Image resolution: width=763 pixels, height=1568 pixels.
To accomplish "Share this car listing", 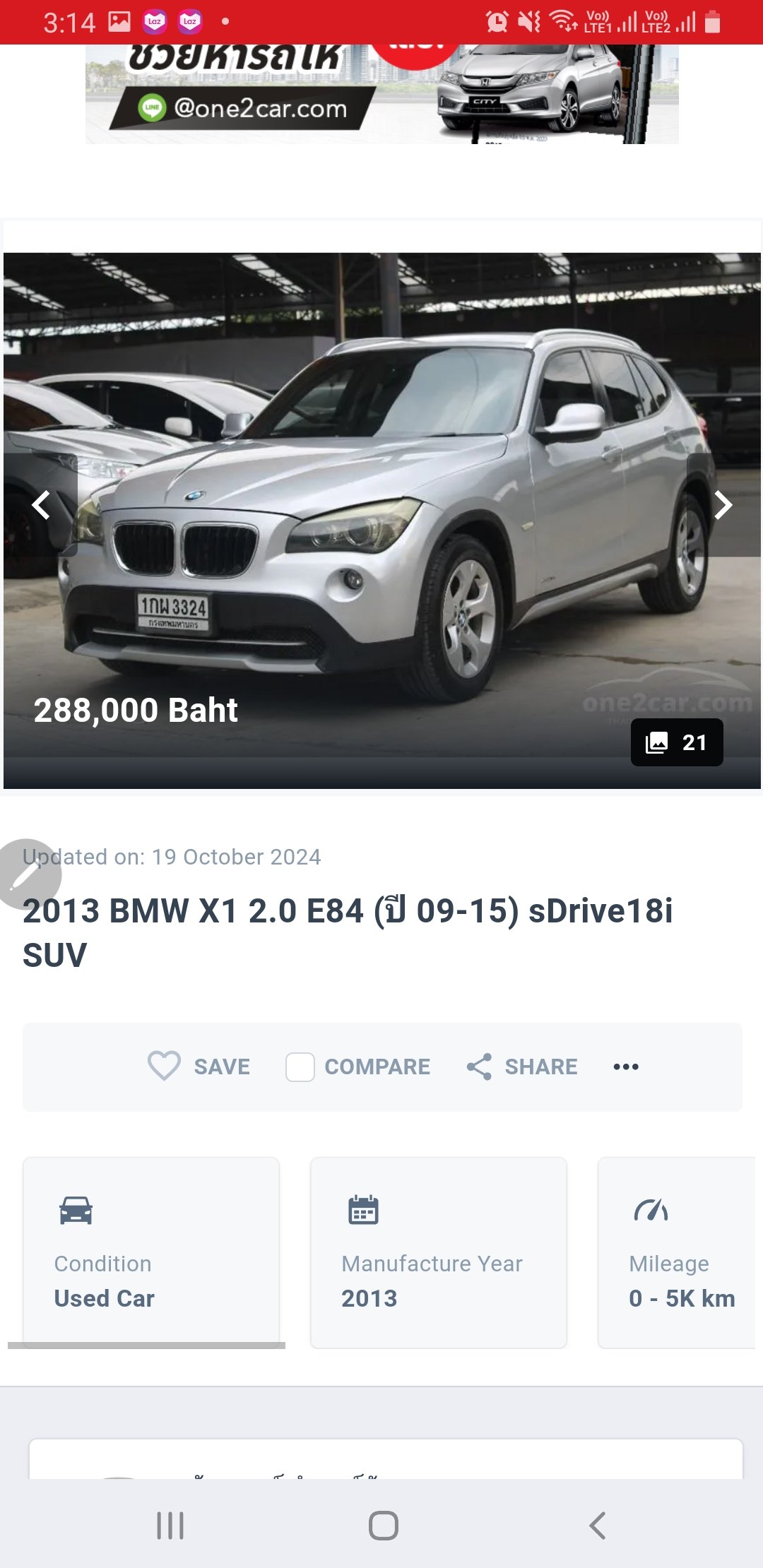I will 522,1067.
